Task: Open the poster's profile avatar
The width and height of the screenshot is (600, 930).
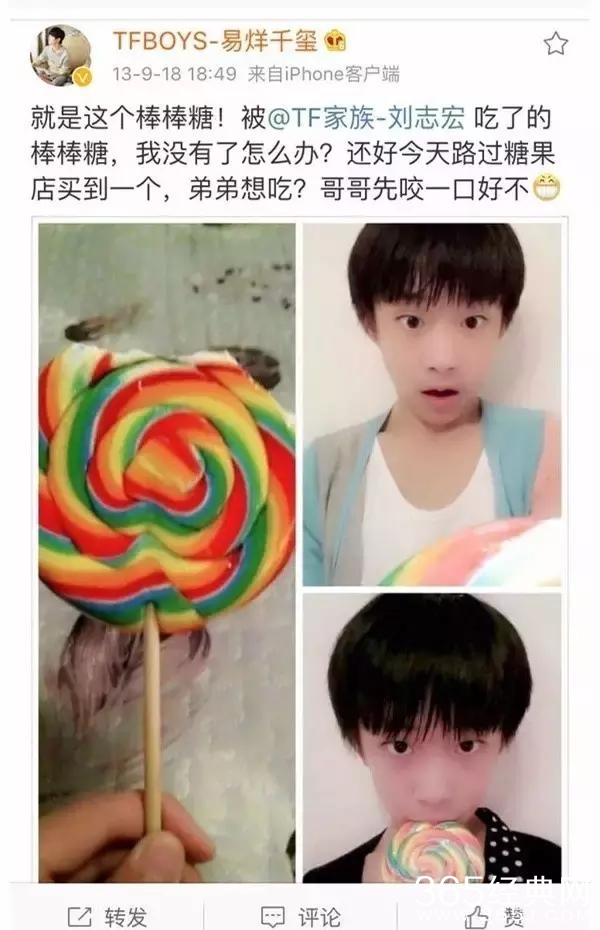Action: [60, 55]
